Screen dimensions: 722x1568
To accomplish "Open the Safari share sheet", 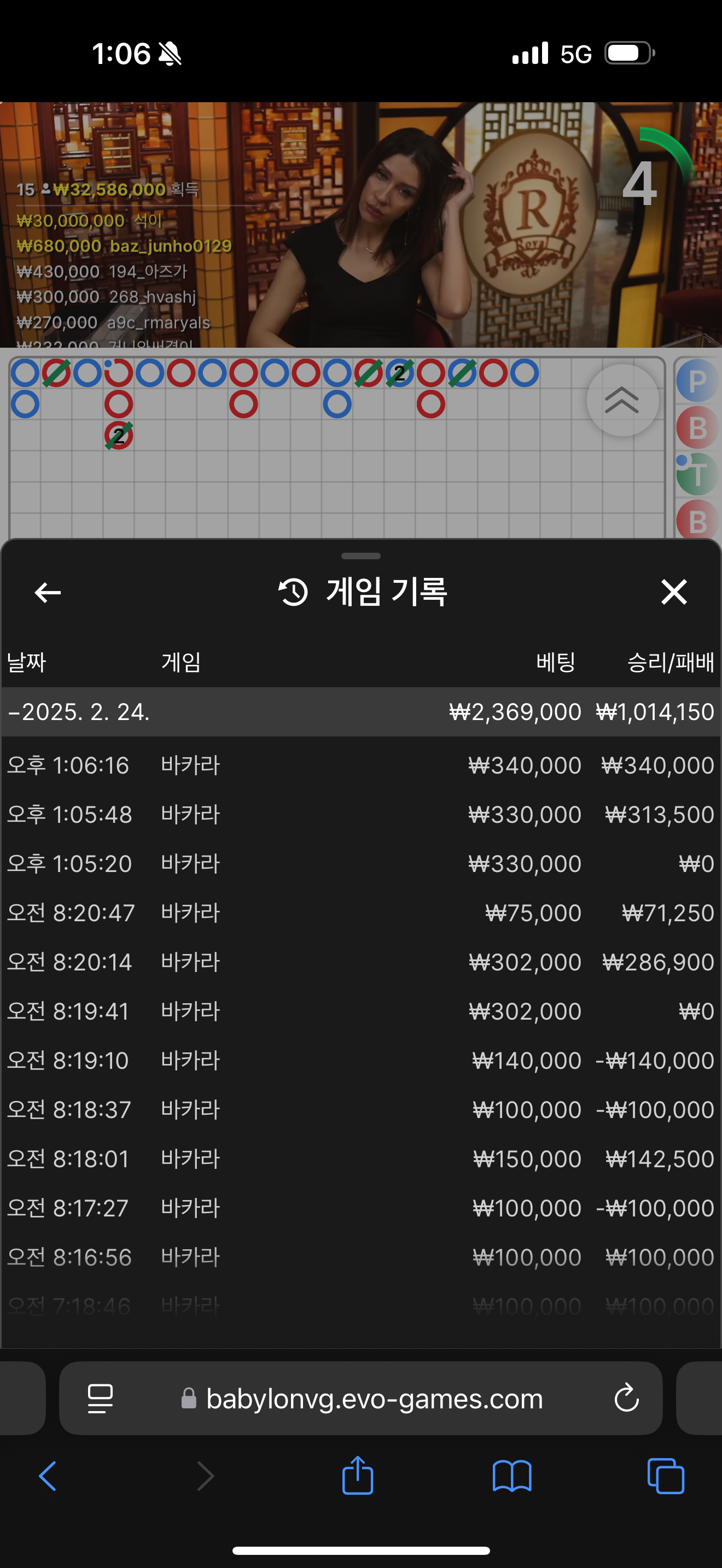I will [357, 1476].
